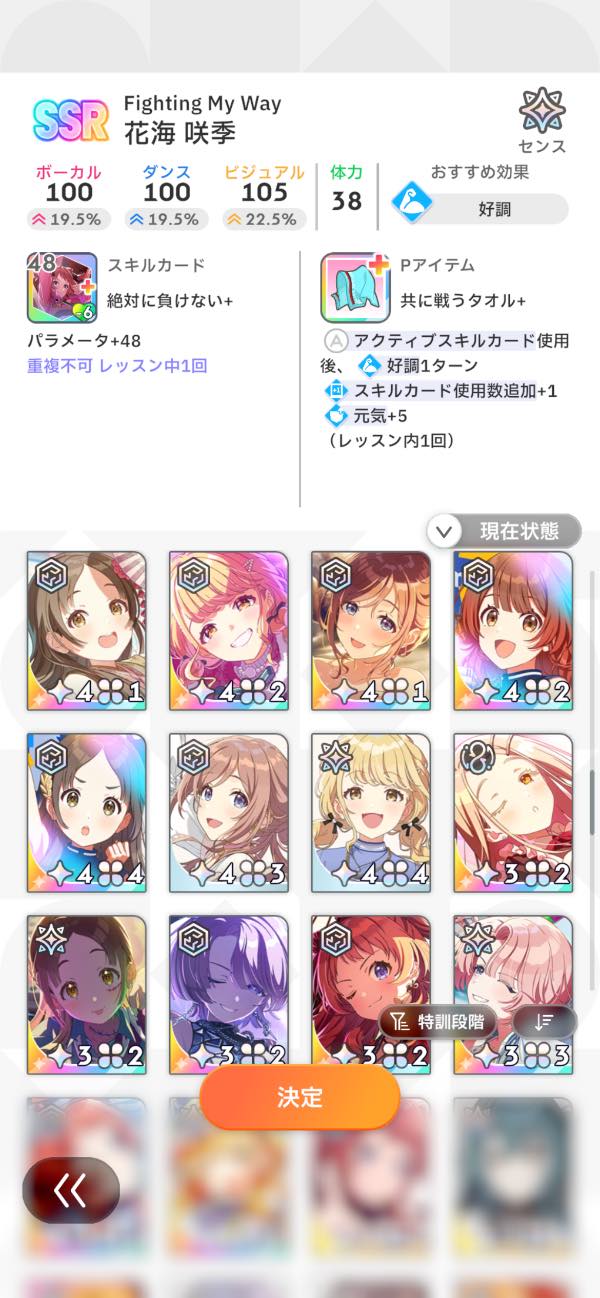Toggle the sort order icon
Screen dimensions: 600x1298
545,1021
